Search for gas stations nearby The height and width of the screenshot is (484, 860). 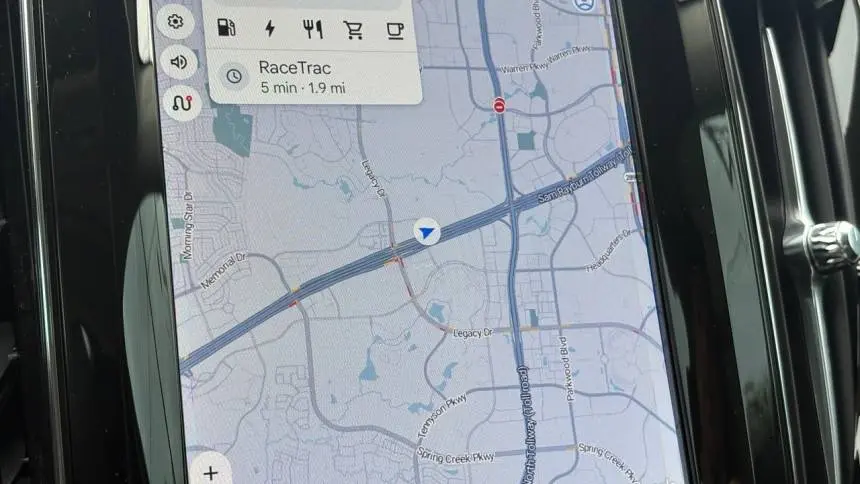point(227,28)
